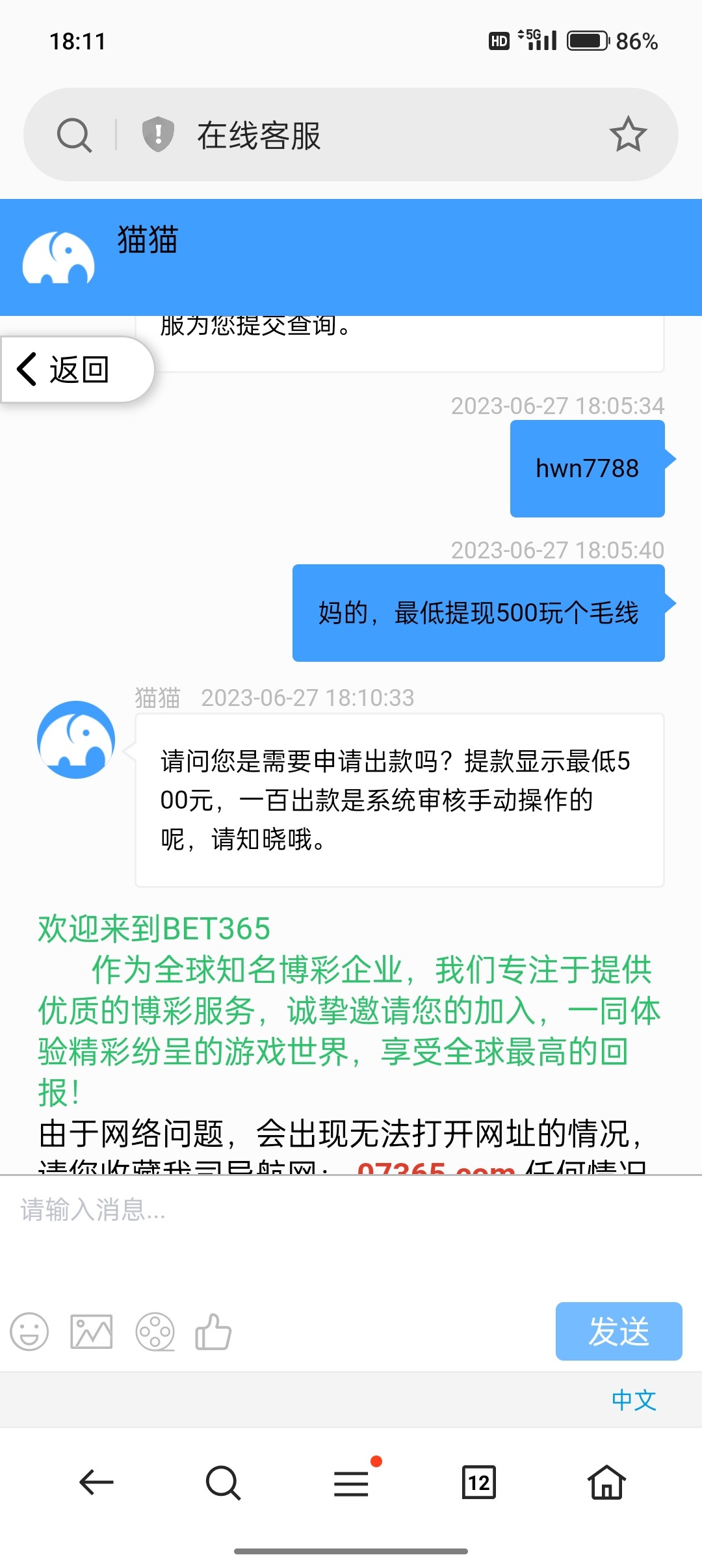Tap the 猫猫 elephant avatar beside the message

point(76,741)
